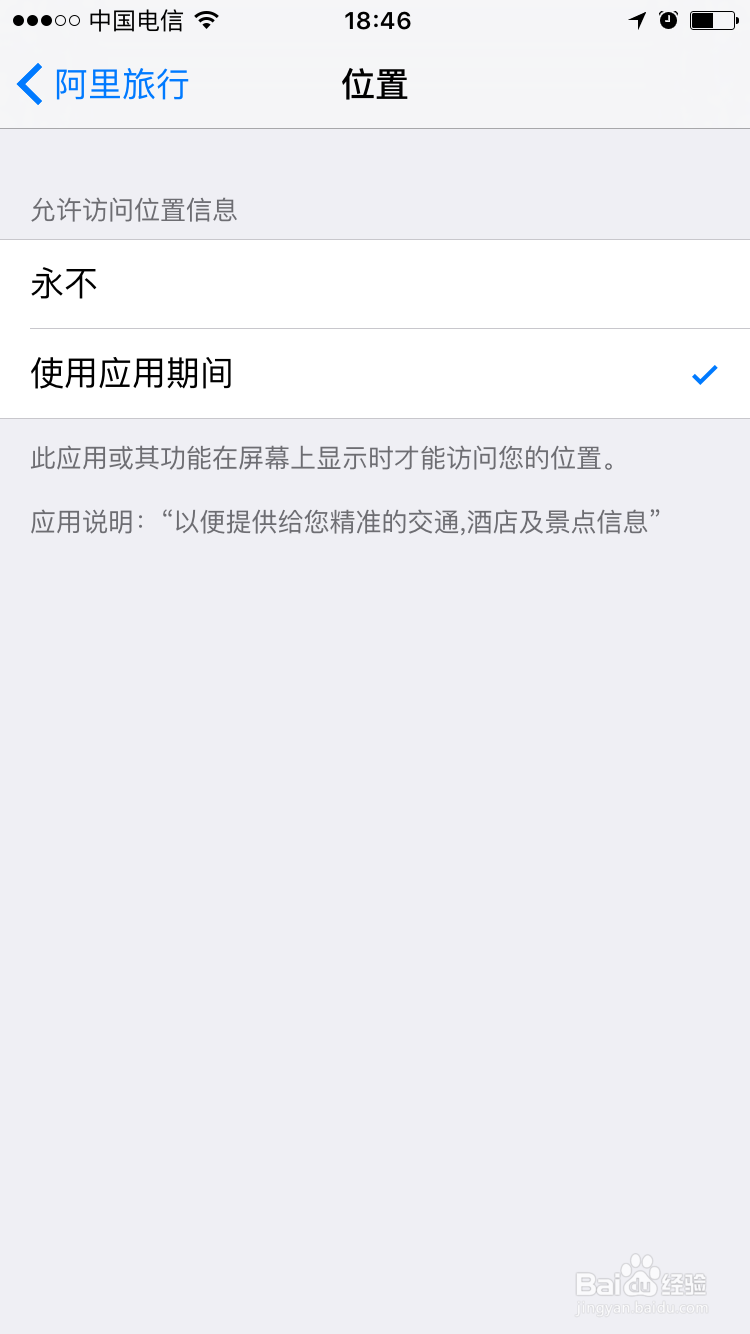Open the 永不 row for more details
Screen dimensions: 750x1334
tap(375, 284)
